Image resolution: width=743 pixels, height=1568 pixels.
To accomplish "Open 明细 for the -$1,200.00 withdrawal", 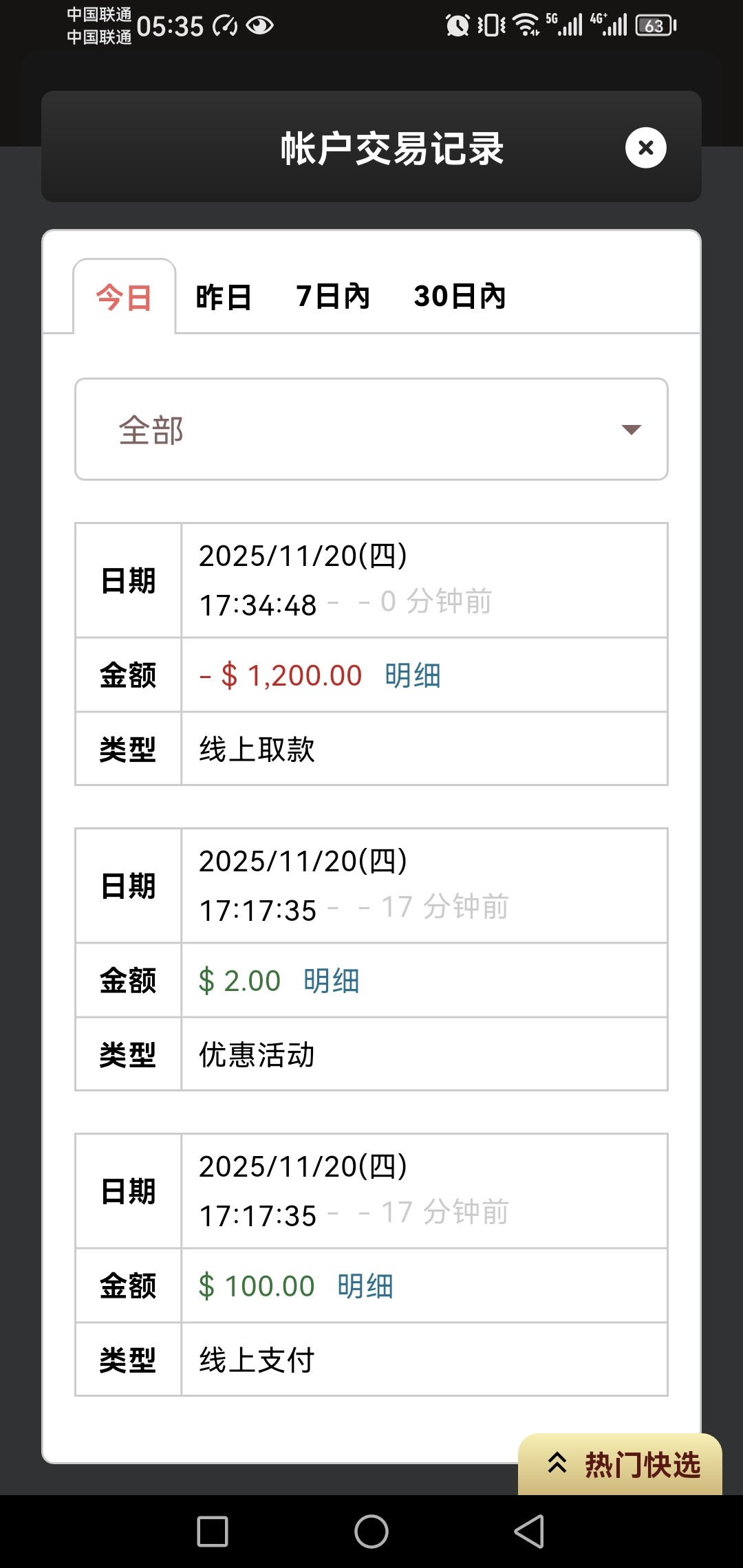I will tap(413, 675).
